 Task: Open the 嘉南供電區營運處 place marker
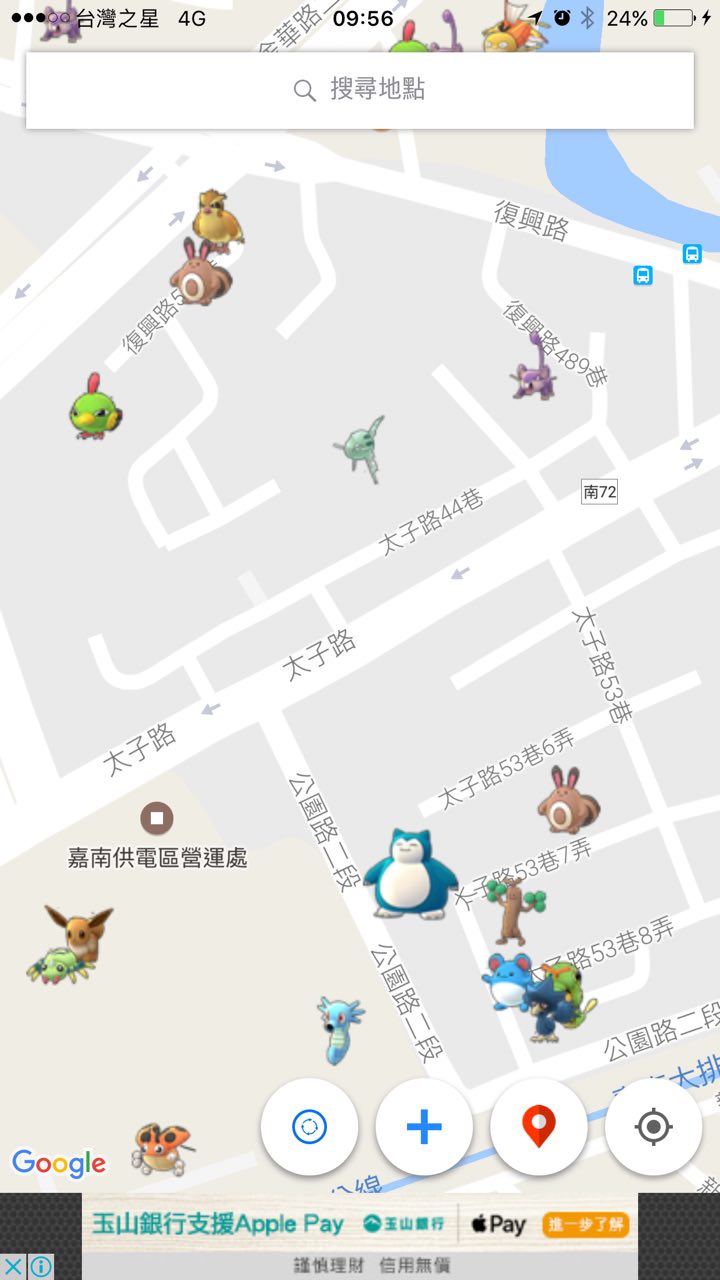[156, 819]
